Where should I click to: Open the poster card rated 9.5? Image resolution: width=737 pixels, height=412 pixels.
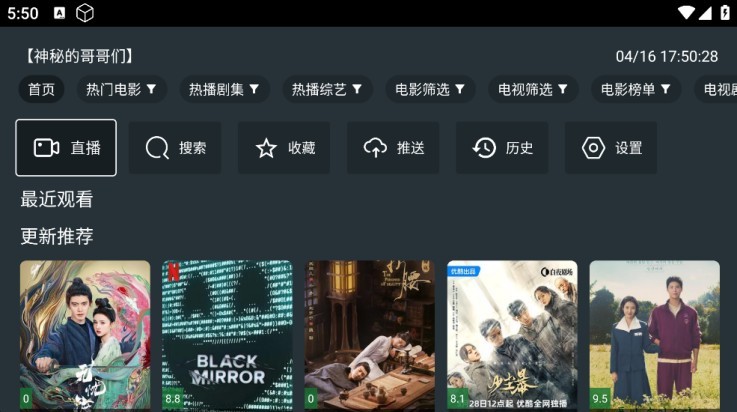[654, 335]
